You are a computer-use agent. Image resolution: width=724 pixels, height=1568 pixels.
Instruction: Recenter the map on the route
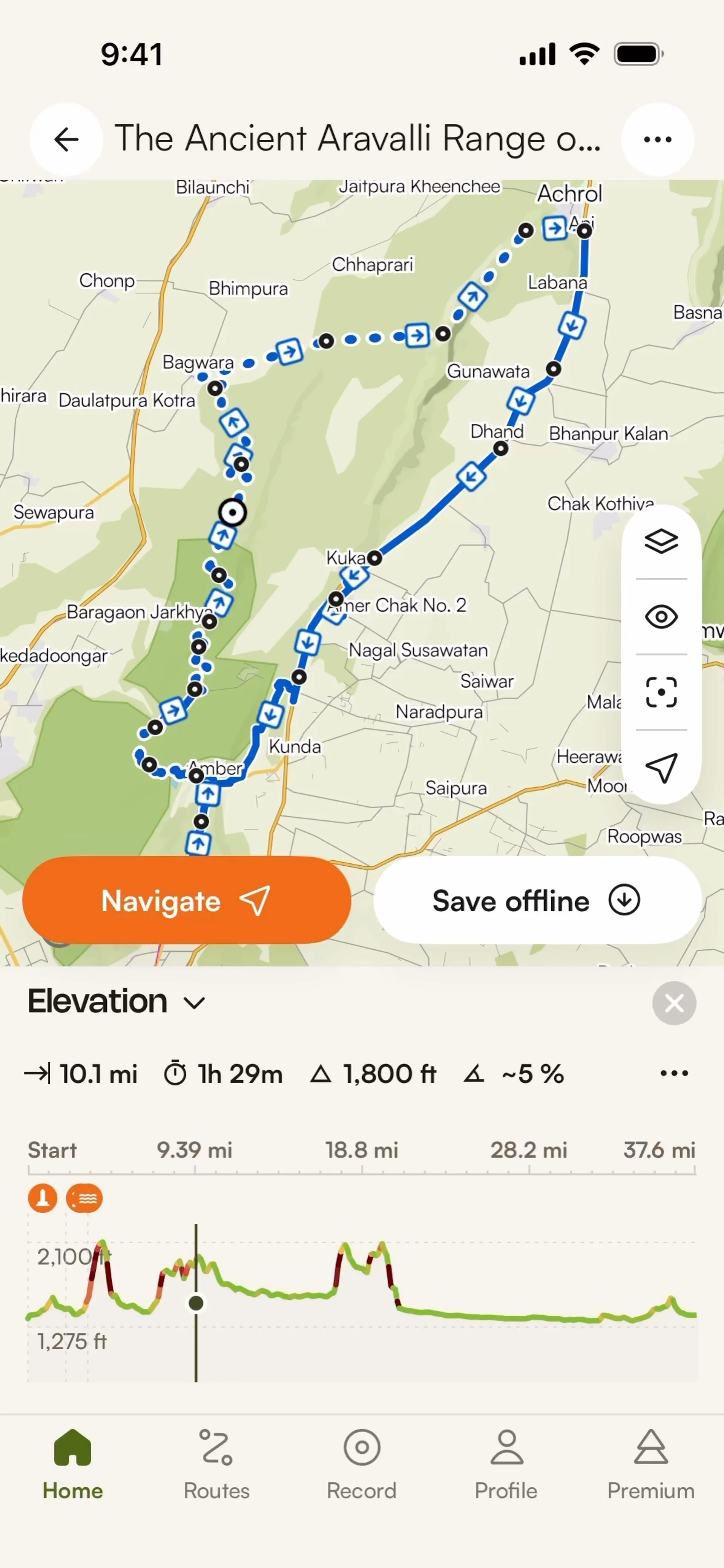[x=661, y=692]
